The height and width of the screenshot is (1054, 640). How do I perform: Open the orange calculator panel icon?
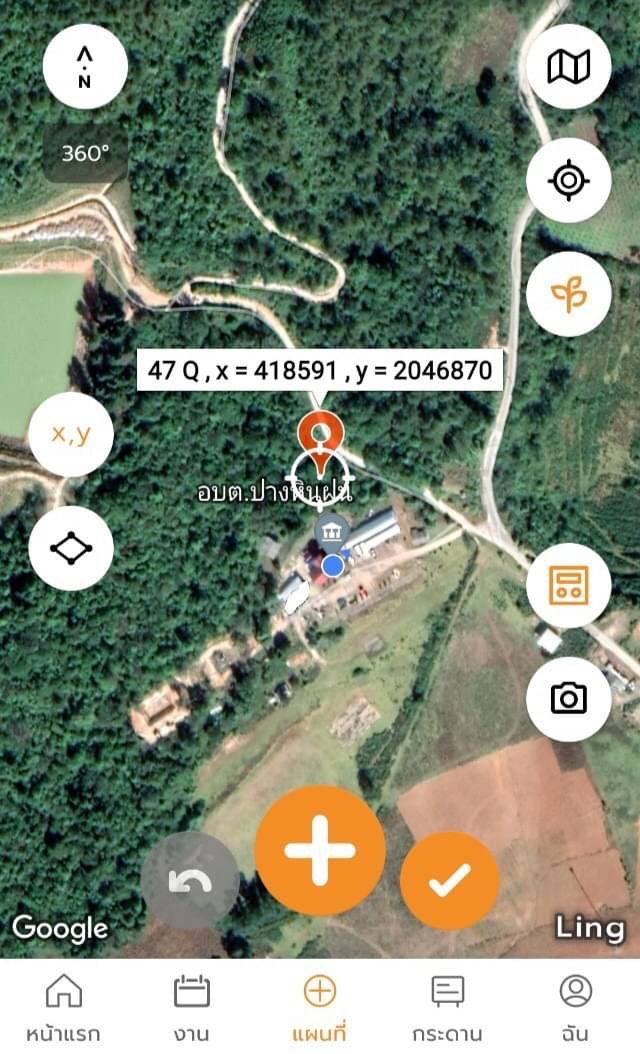click(x=569, y=585)
